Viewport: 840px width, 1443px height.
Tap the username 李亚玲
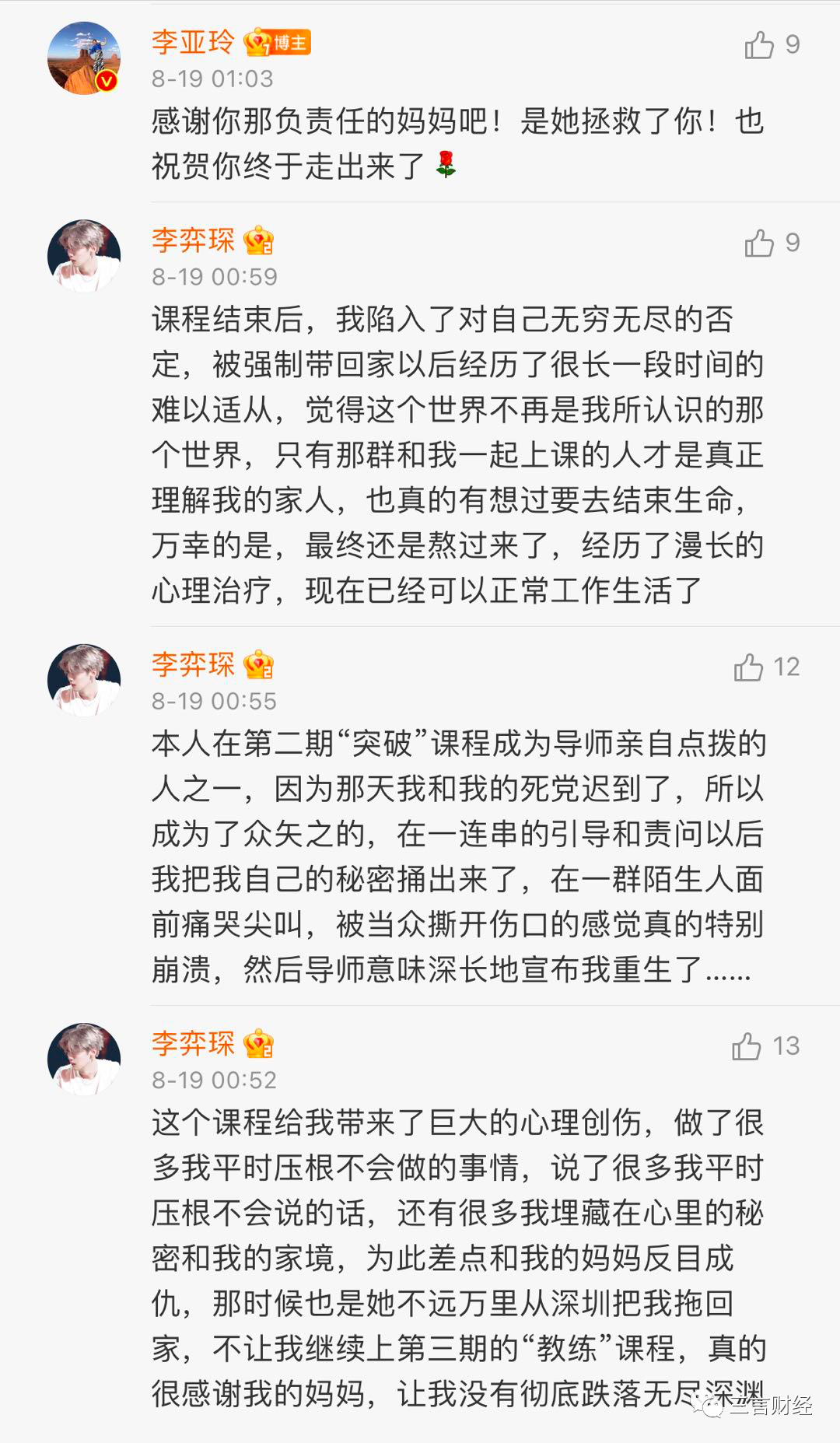(x=193, y=42)
